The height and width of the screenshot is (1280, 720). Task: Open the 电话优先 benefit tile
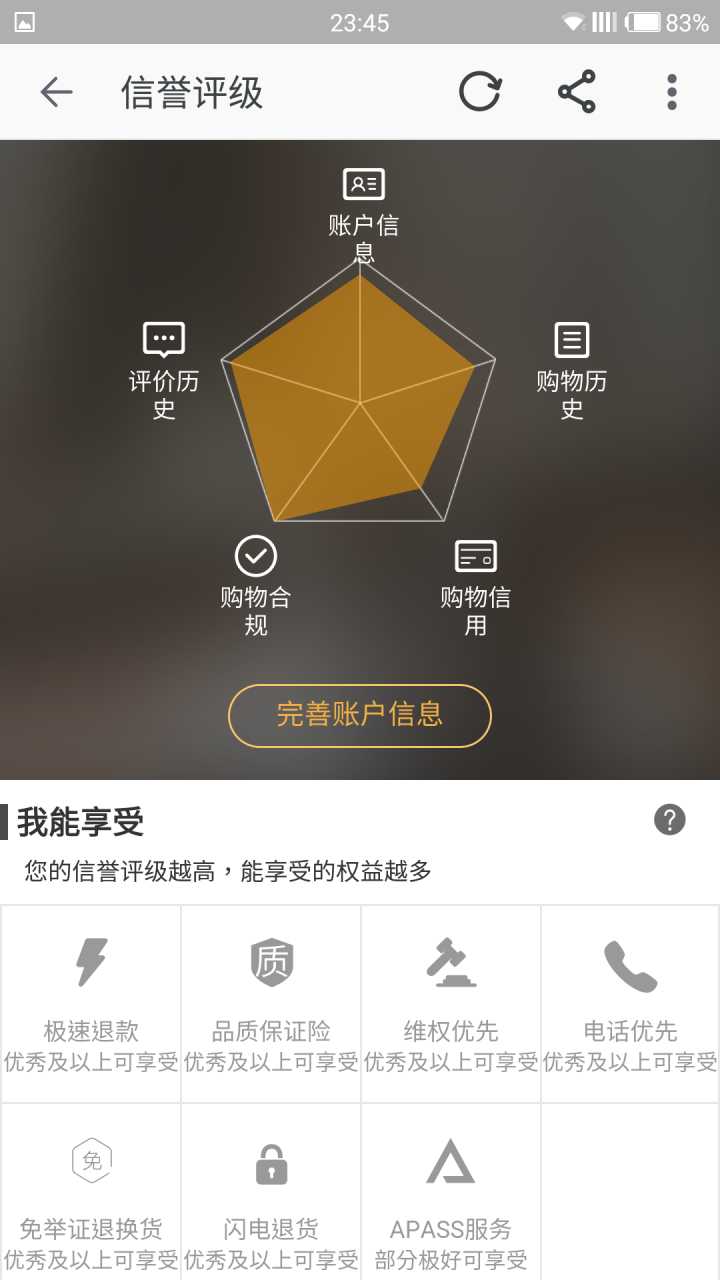(630, 1003)
